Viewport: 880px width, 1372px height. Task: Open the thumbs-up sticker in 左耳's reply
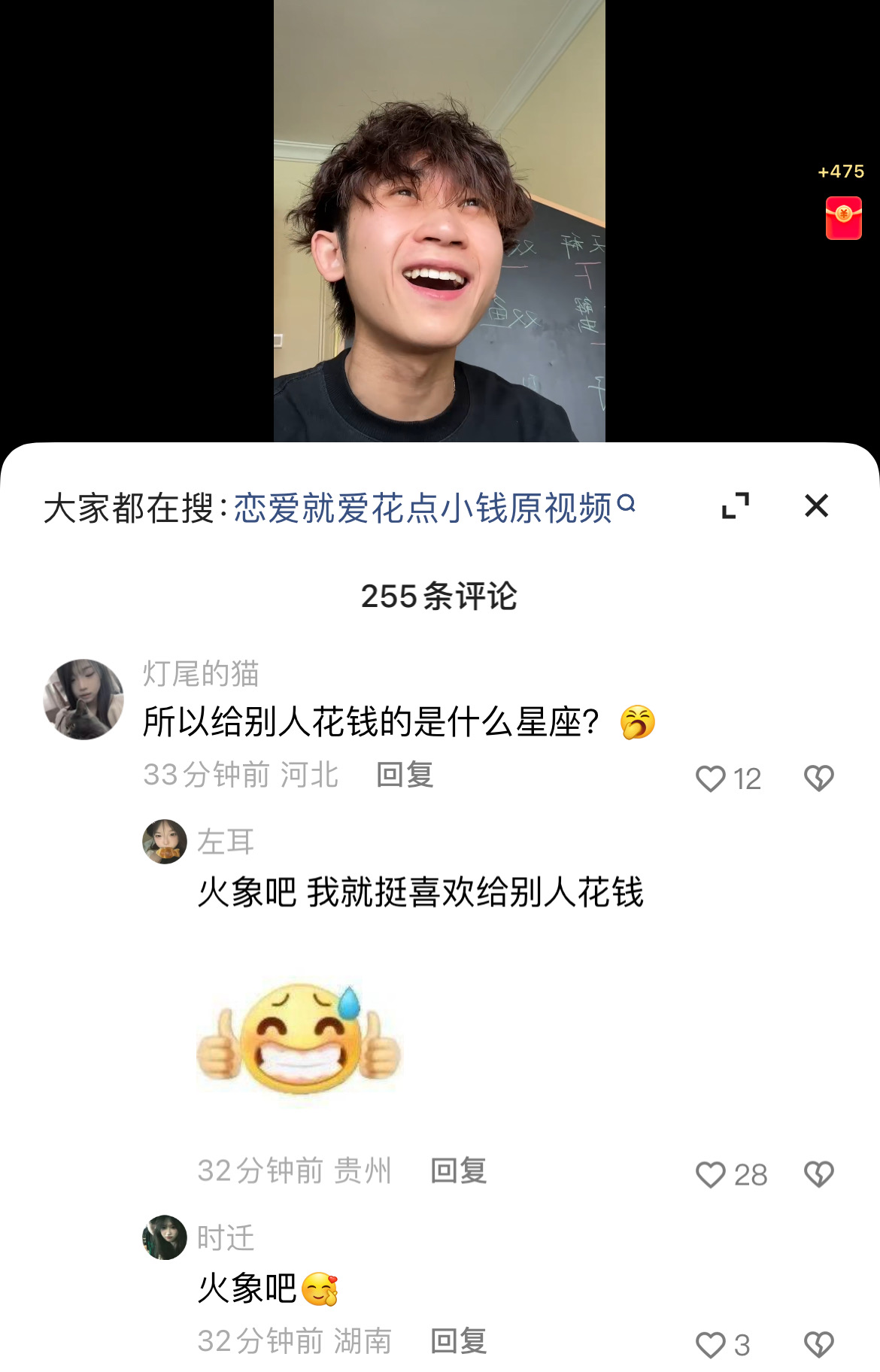tap(299, 1040)
